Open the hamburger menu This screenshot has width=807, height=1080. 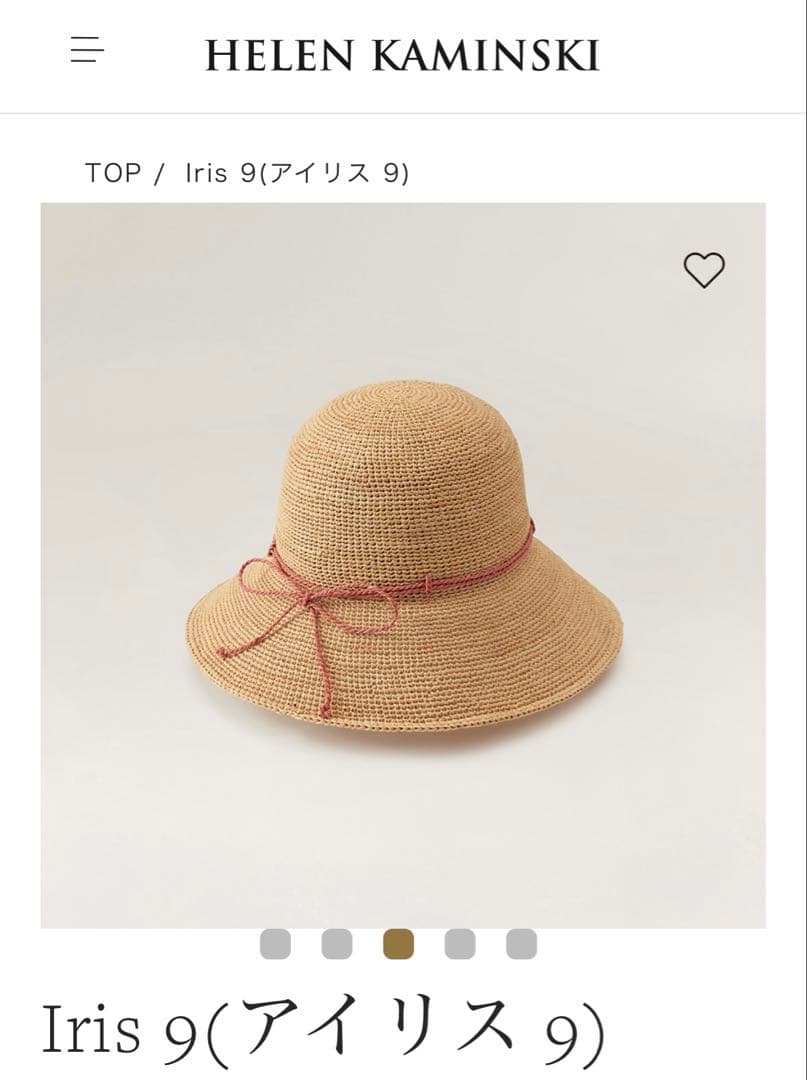tap(87, 50)
